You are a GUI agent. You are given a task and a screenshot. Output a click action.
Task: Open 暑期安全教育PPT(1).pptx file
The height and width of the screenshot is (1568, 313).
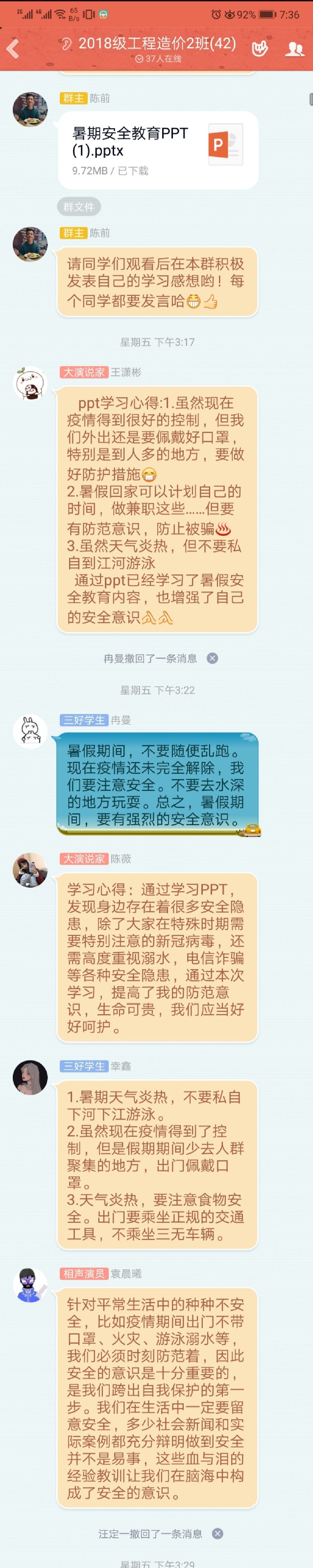158,150
